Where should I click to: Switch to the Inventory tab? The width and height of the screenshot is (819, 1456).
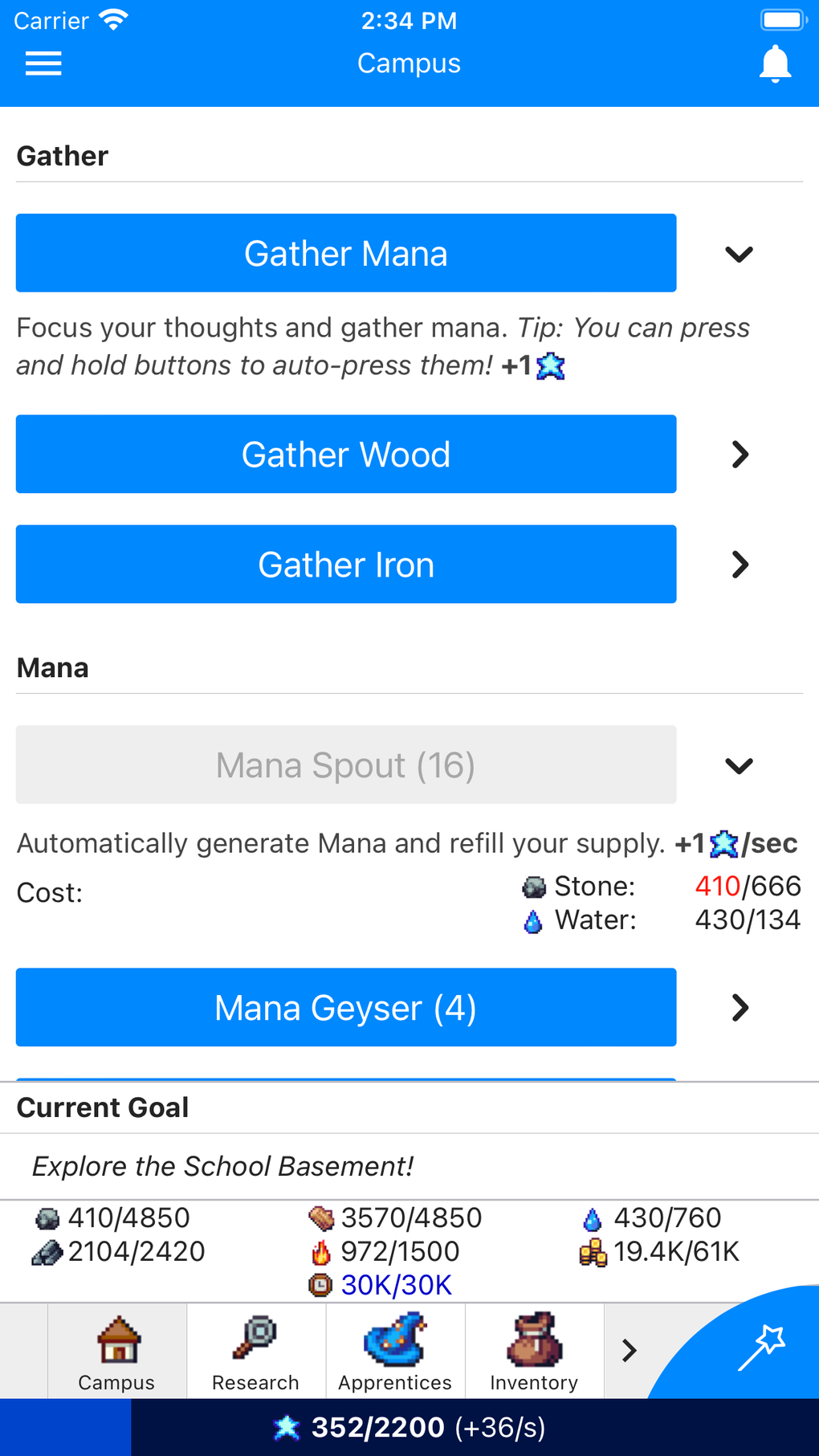click(x=534, y=1351)
